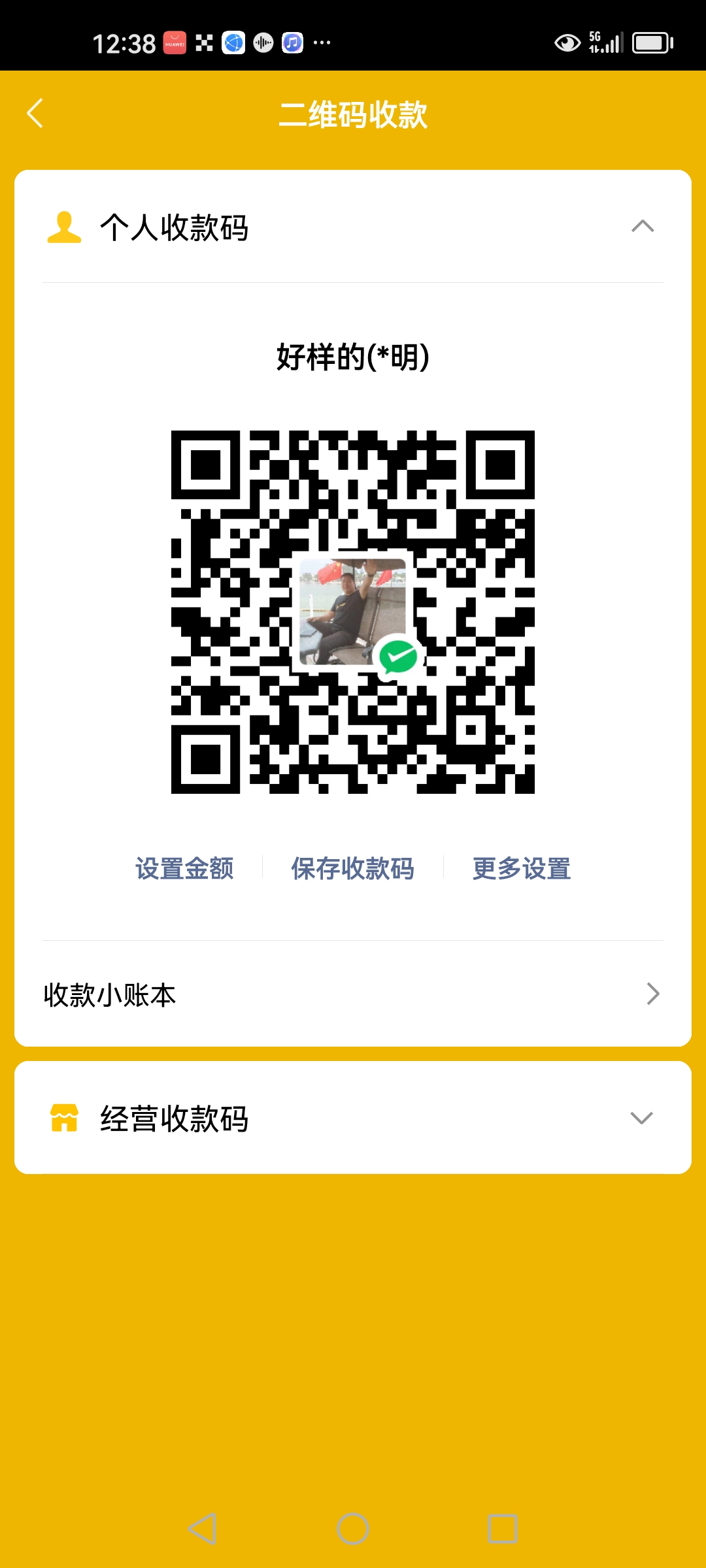The image size is (706, 1568).
Task: Open 更多设置 options
Action: pyautogui.click(x=521, y=868)
